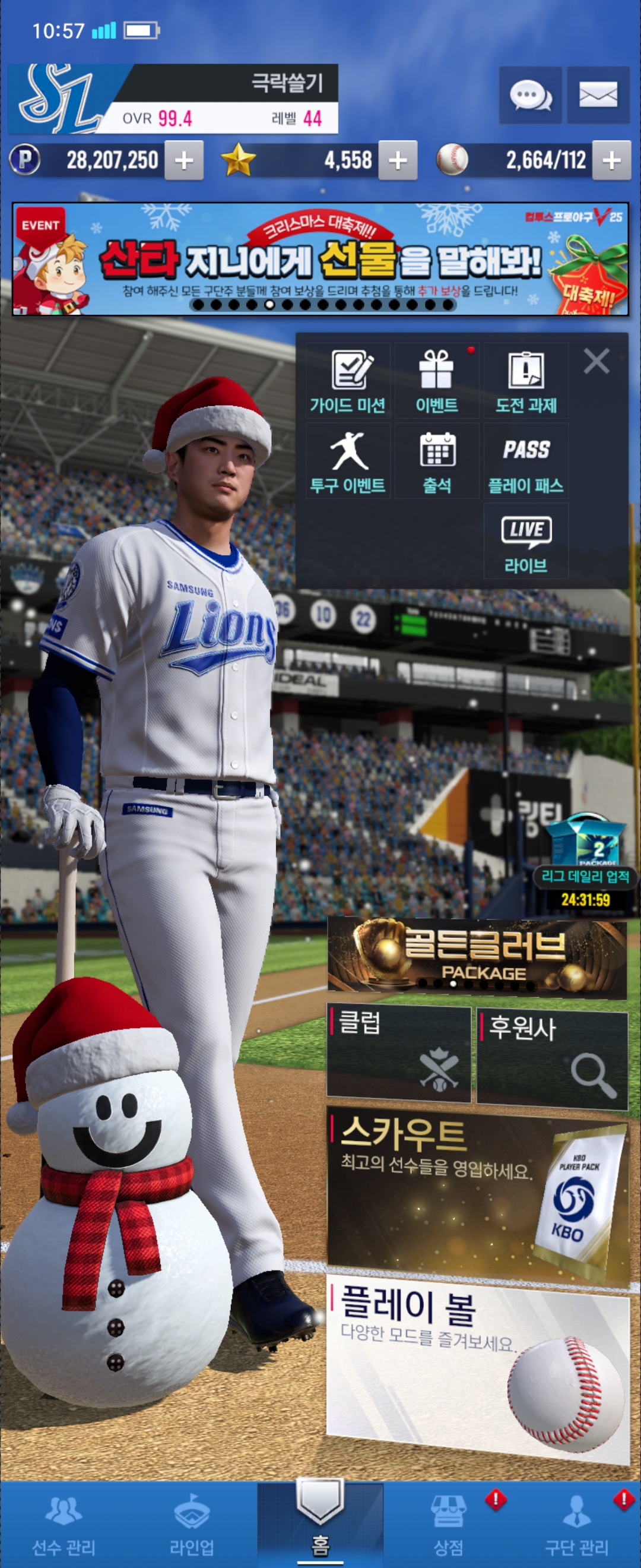Open the mailbox envelope icon

[598, 96]
